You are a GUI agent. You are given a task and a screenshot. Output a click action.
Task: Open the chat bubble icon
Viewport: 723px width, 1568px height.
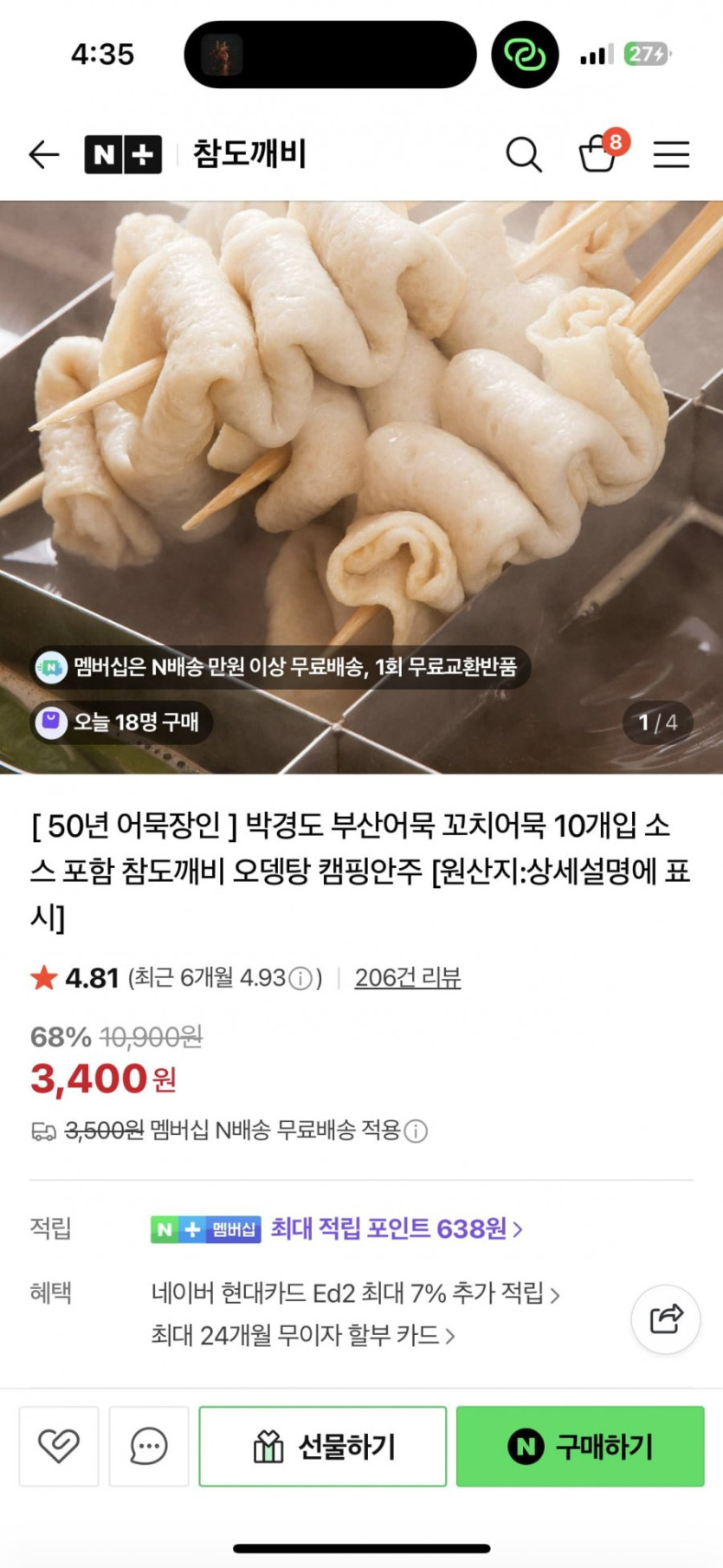point(148,1446)
